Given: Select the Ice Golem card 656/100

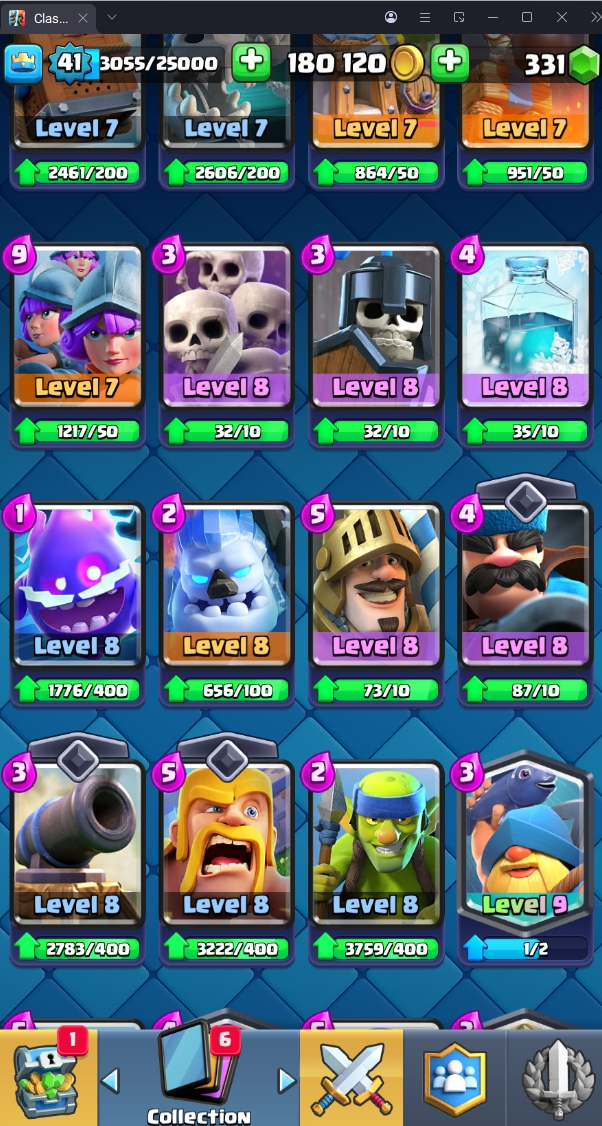Looking at the screenshot, I should pos(227,590).
